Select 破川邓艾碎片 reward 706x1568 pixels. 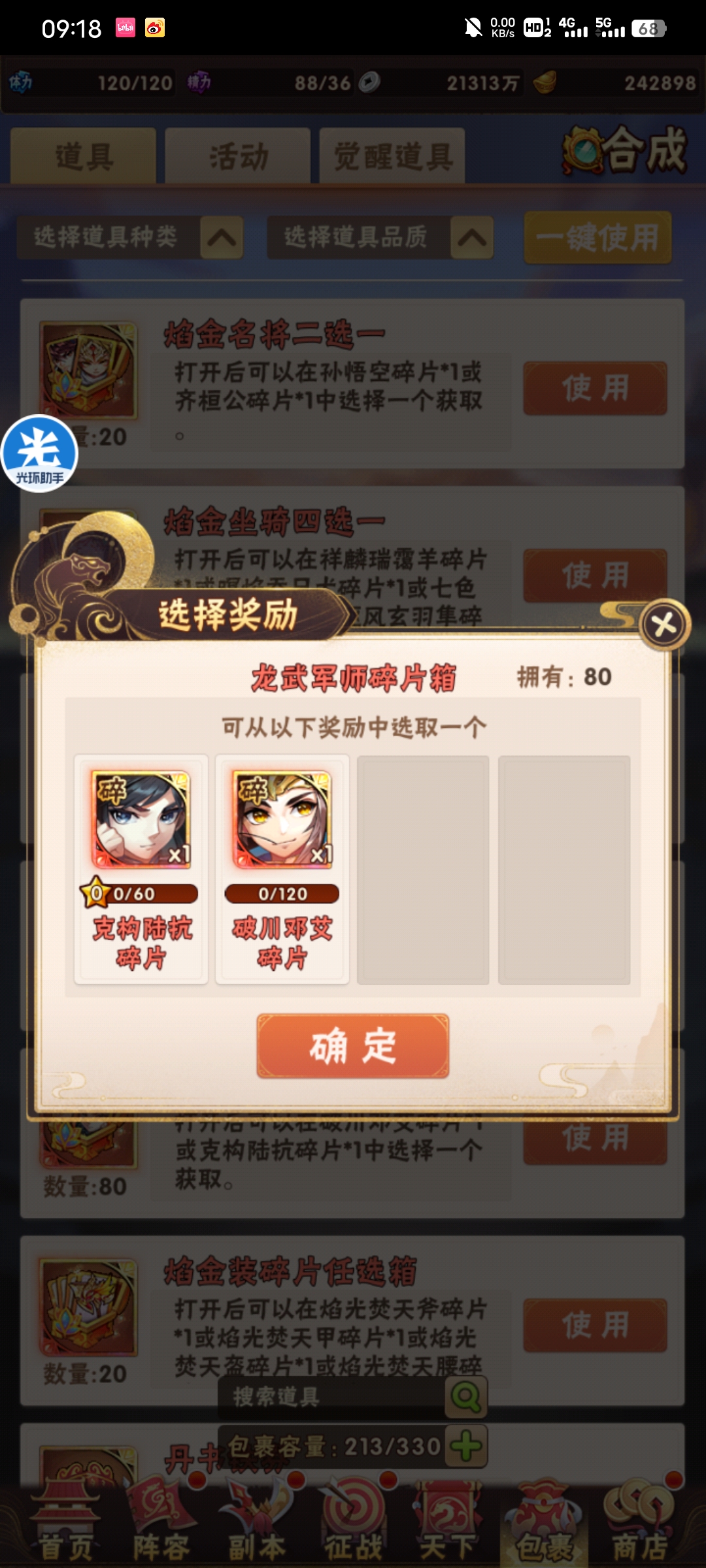pyautogui.click(x=282, y=868)
